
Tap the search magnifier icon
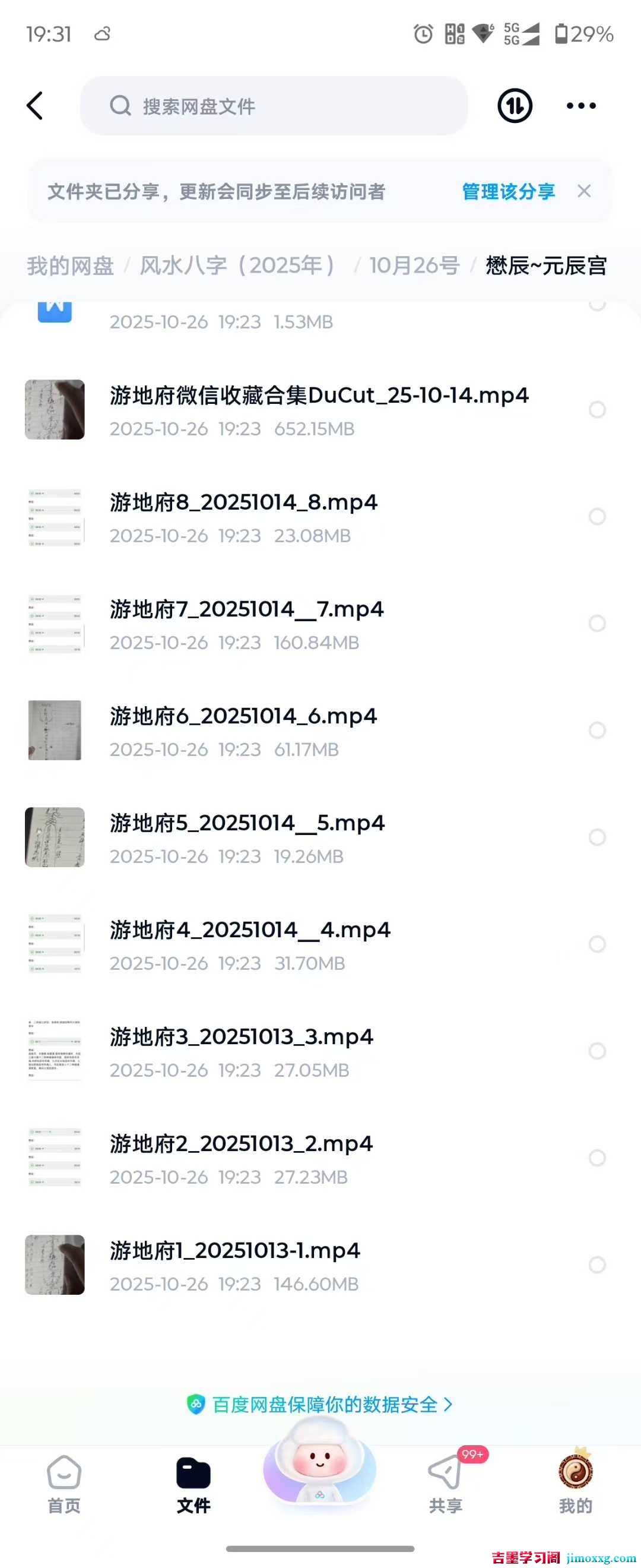[120, 105]
